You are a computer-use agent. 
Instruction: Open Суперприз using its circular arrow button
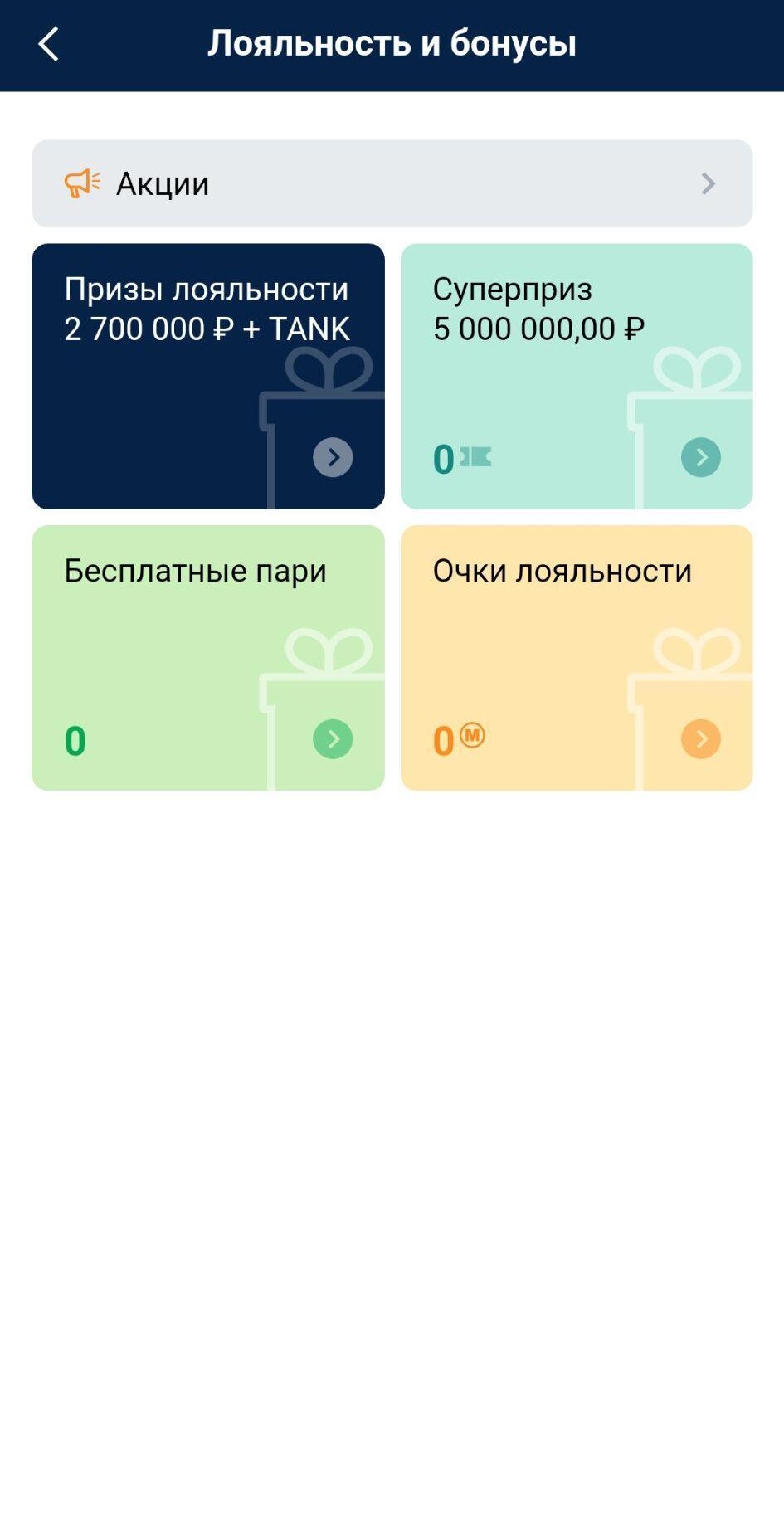[699, 456]
